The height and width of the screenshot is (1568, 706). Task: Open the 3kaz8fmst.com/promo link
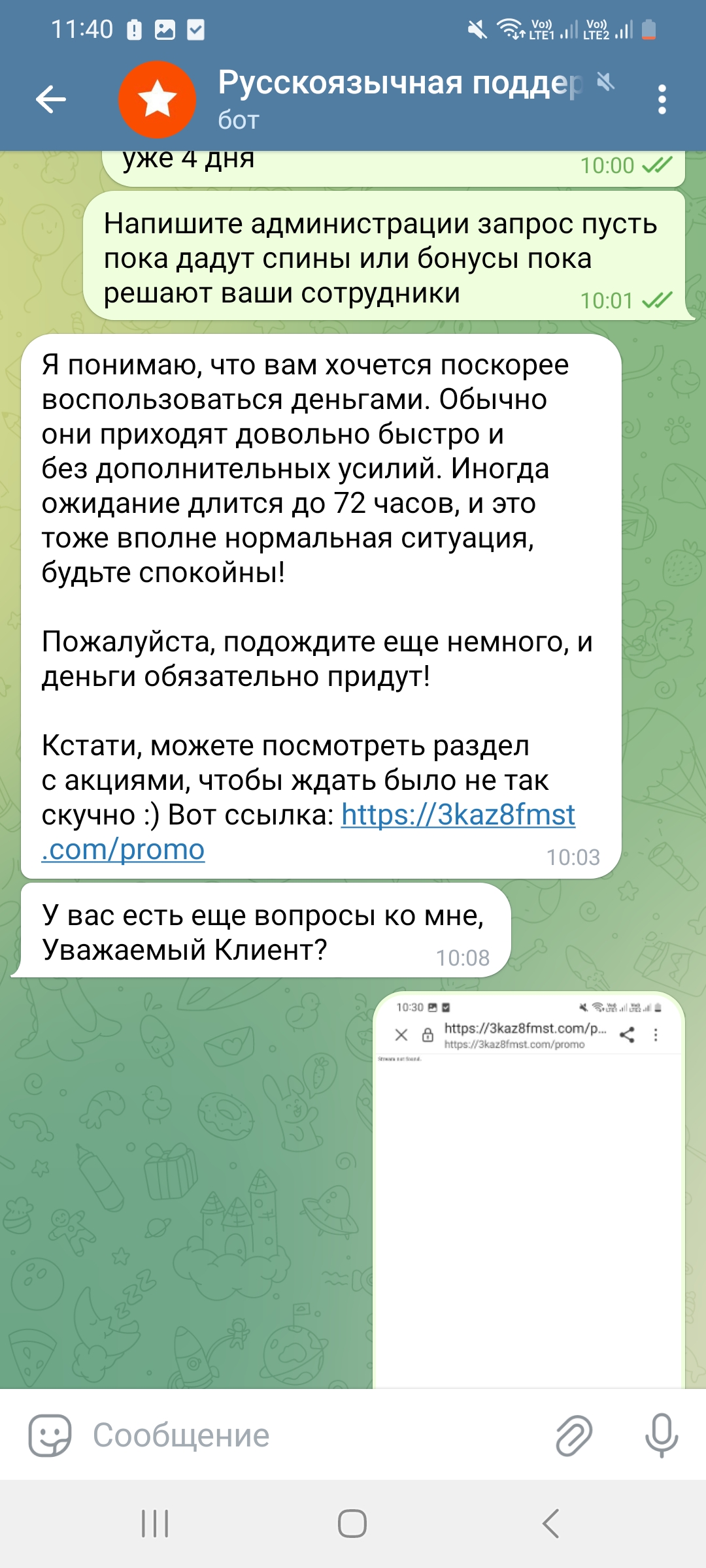pyautogui.click(x=308, y=832)
